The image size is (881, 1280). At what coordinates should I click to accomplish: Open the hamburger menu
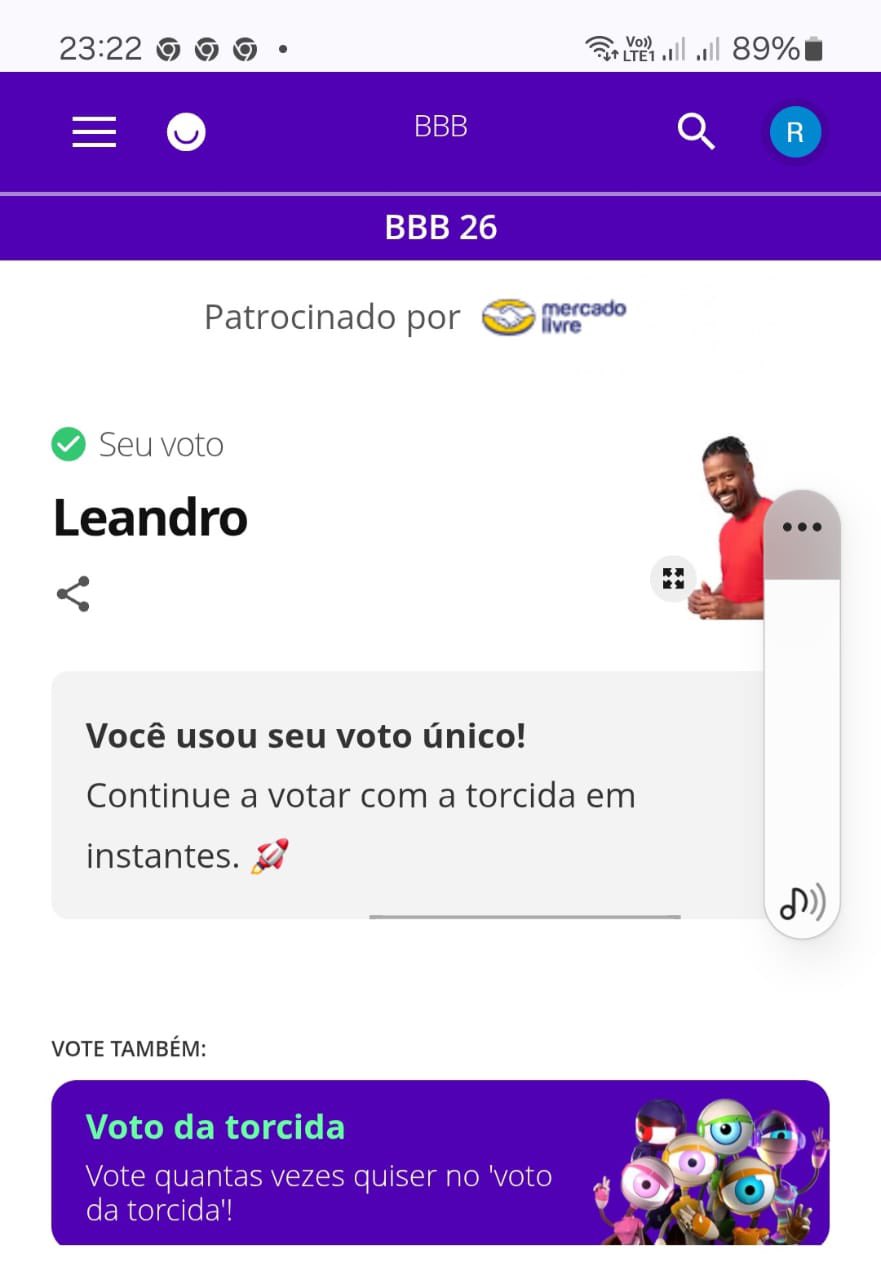94,132
